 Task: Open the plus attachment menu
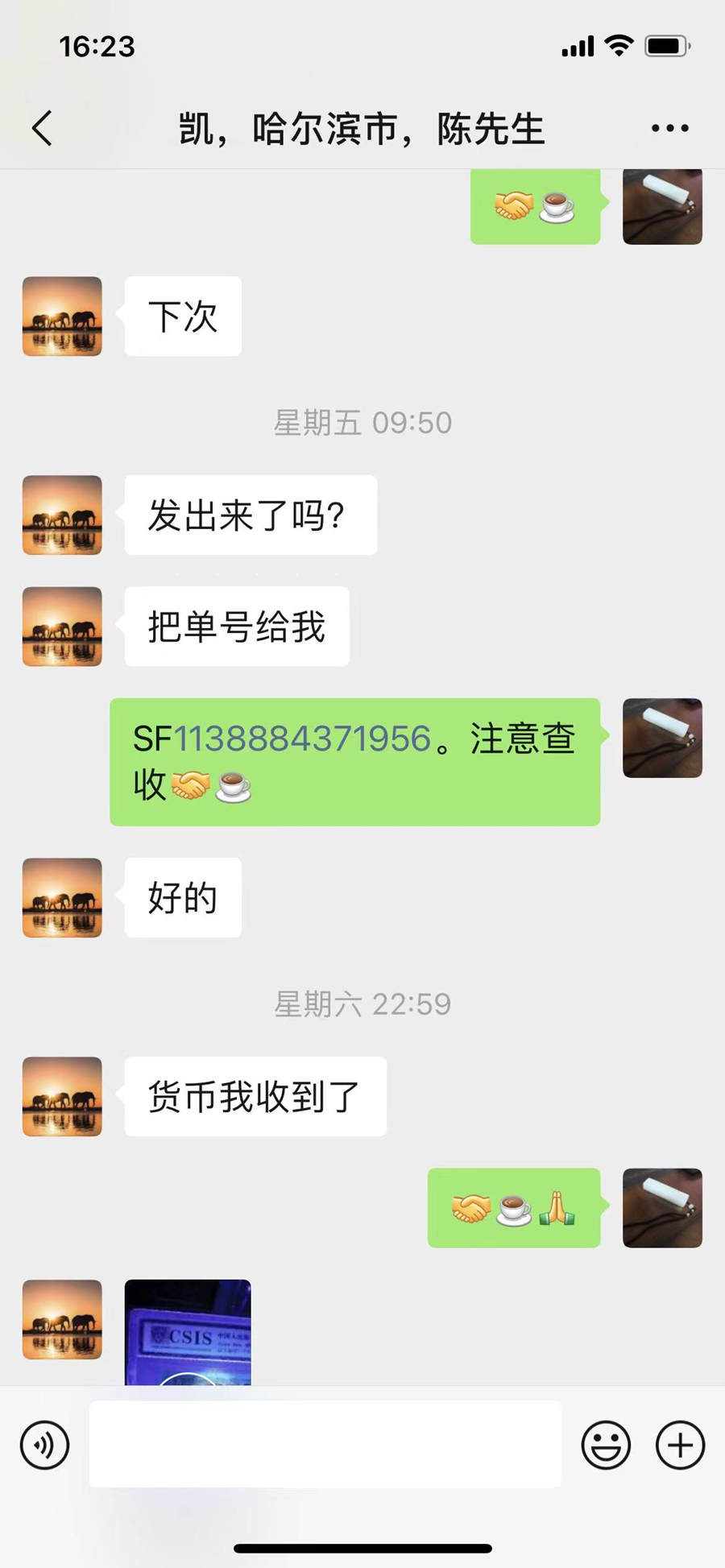681,1445
